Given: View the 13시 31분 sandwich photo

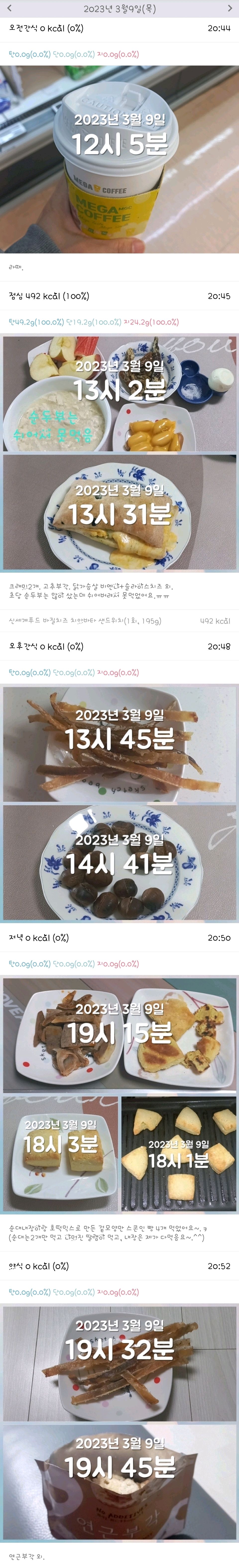Looking at the screenshot, I should click(x=119, y=512).
